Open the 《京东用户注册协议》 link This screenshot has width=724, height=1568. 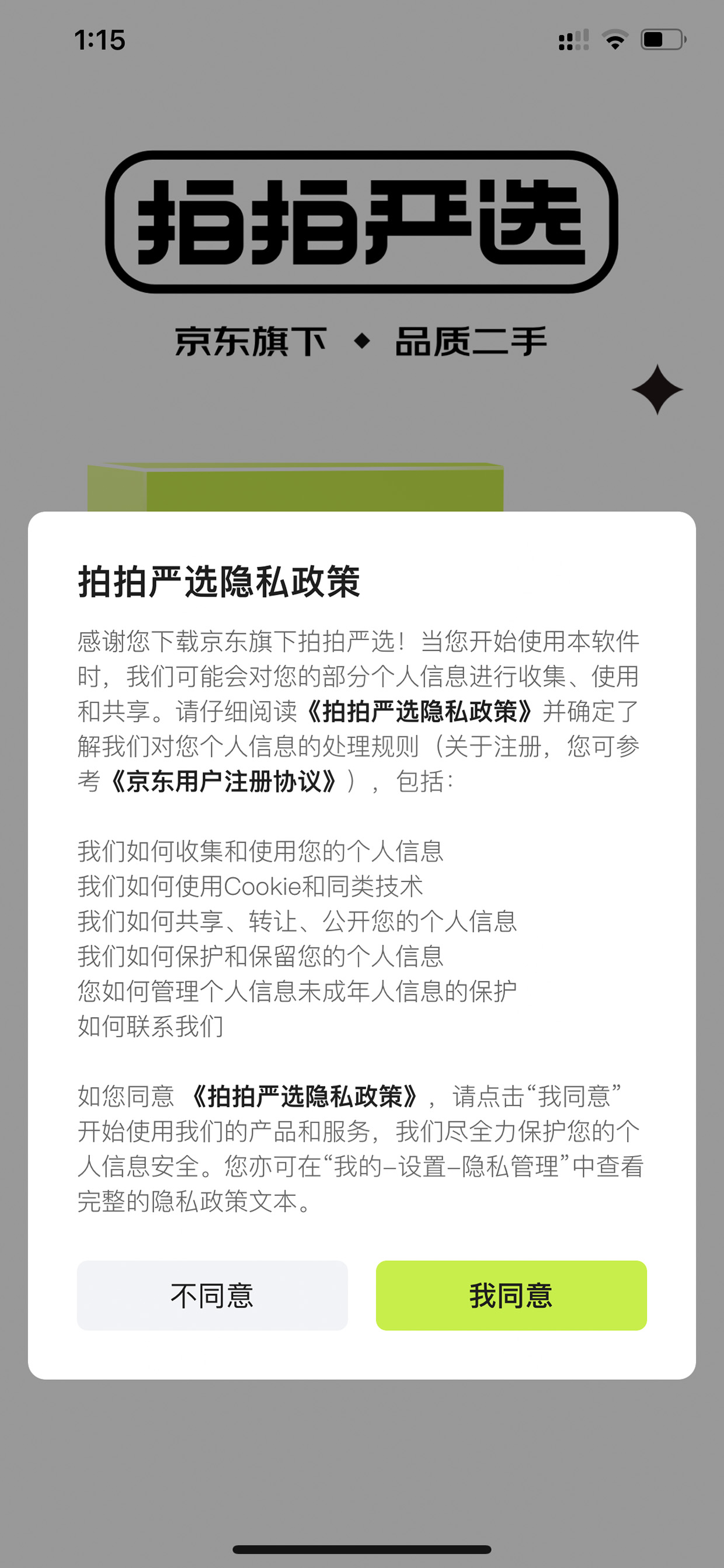pyautogui.click(x=224, y=782)
